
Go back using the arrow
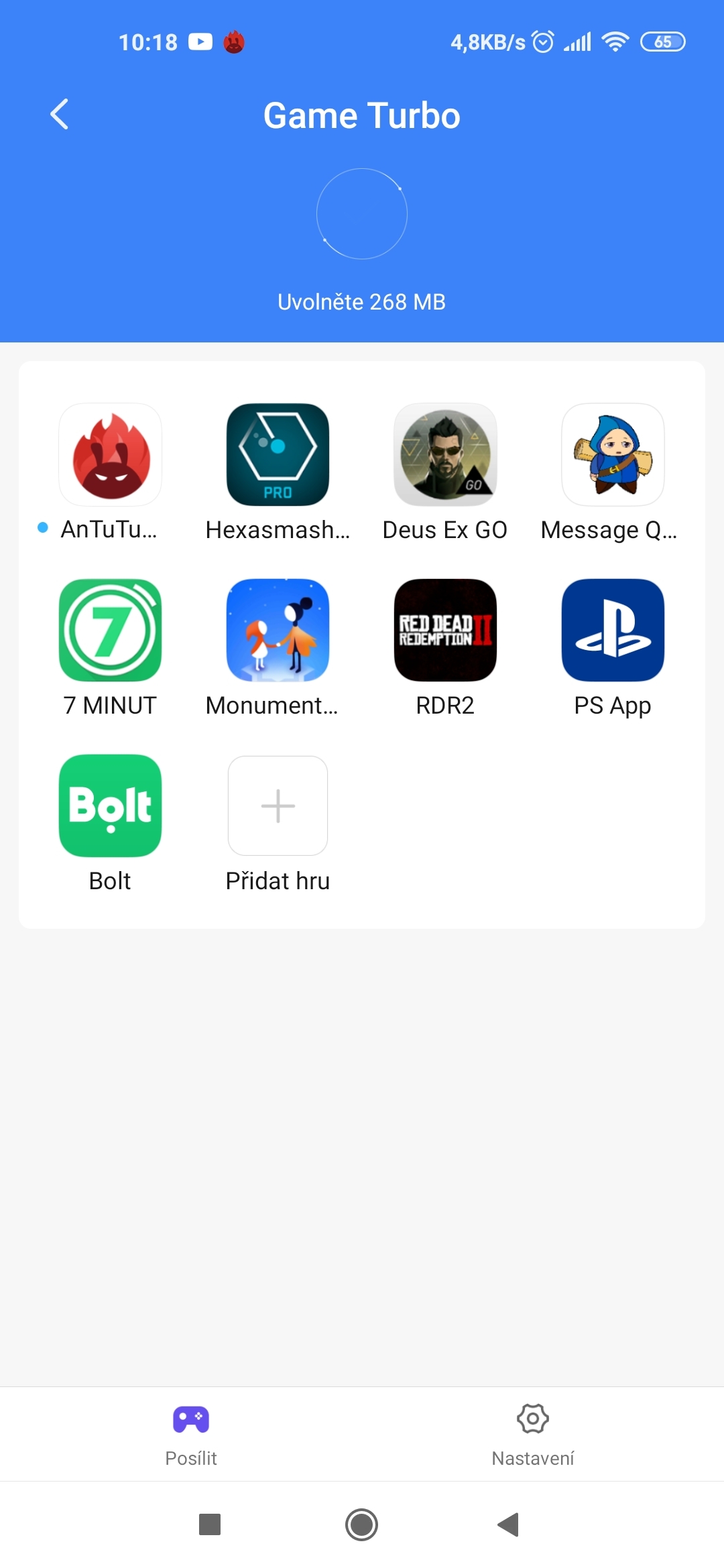click(59, 114)
